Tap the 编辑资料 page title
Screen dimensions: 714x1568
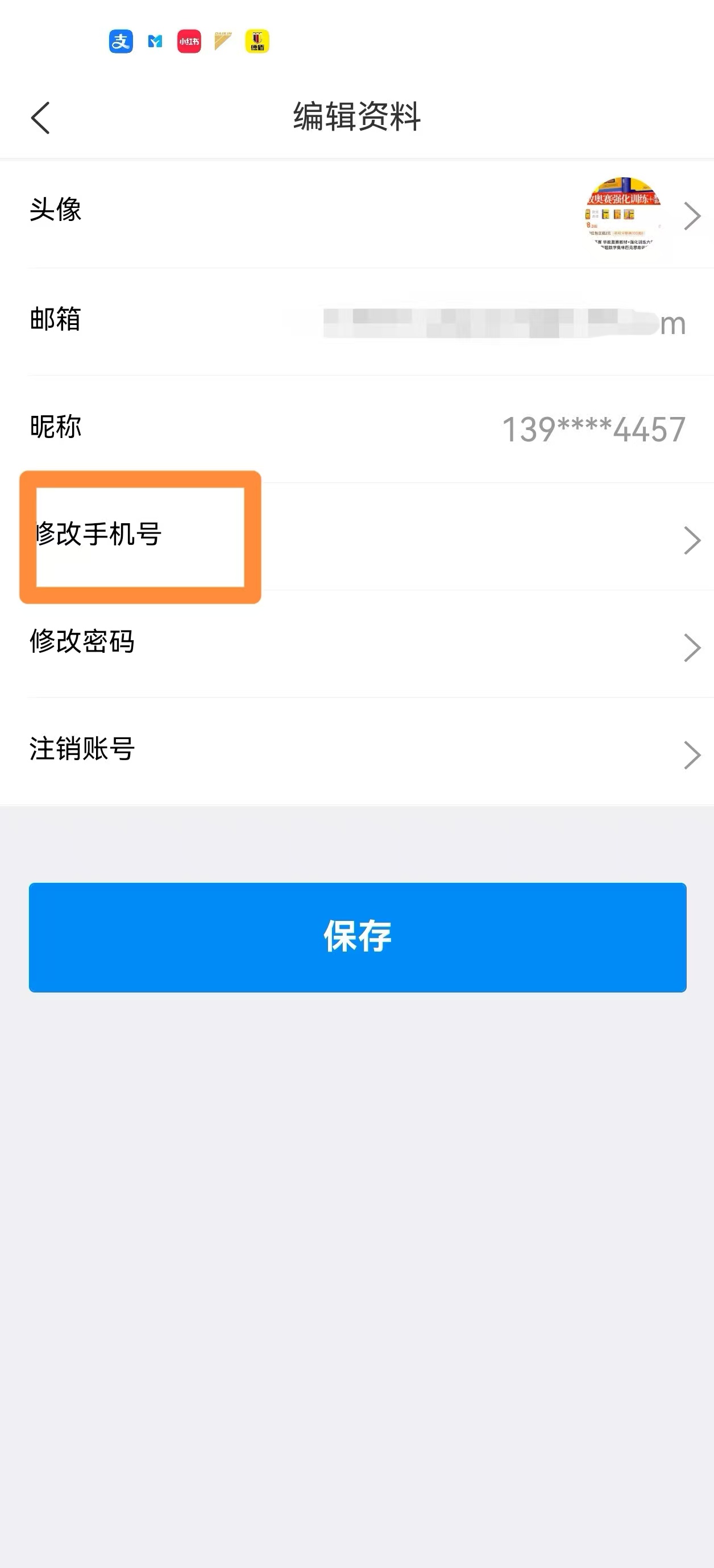pos(356,117)
